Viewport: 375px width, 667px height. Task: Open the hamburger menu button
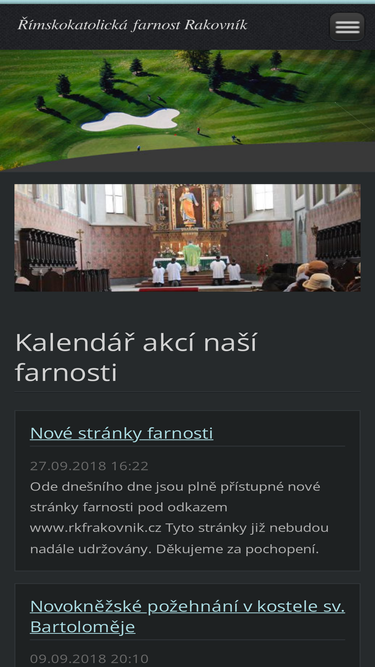(x=347, y=27)
